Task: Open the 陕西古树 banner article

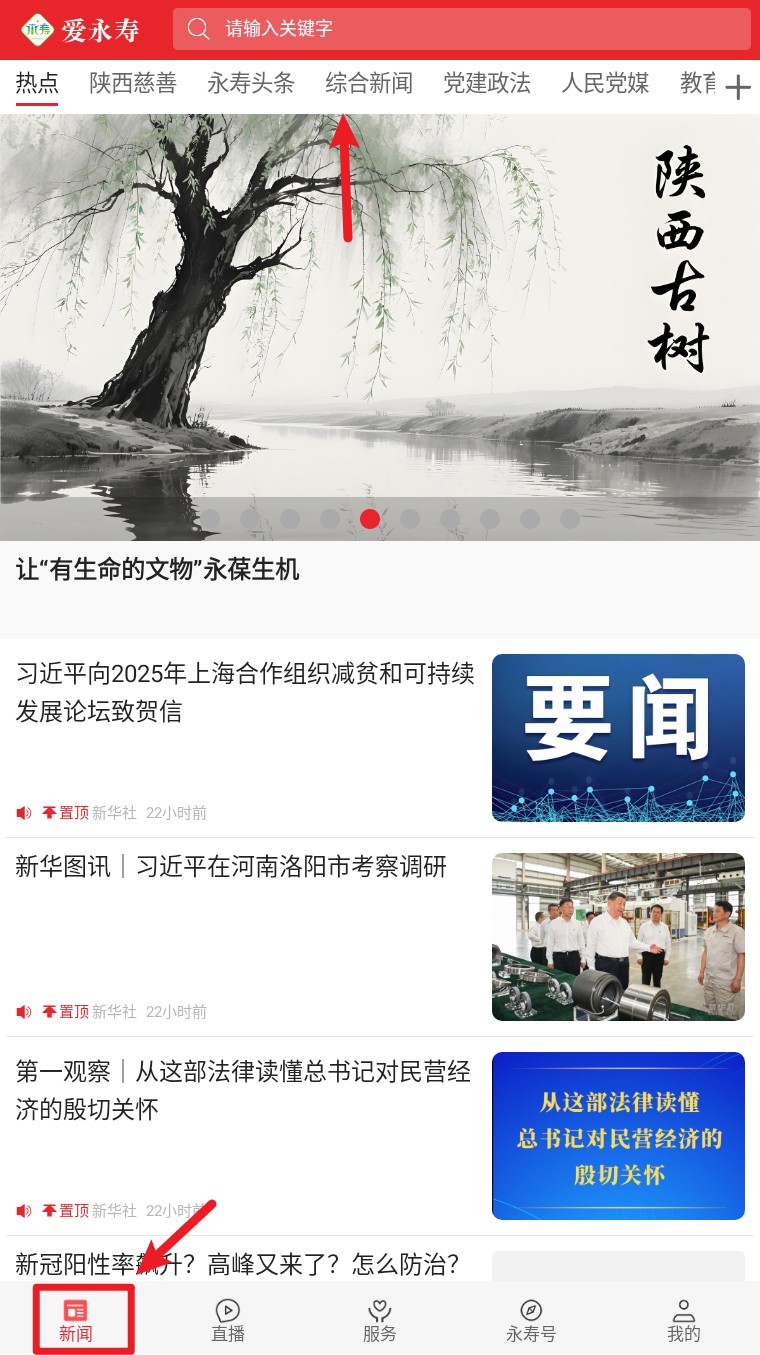Action: [x=380, y=327]
